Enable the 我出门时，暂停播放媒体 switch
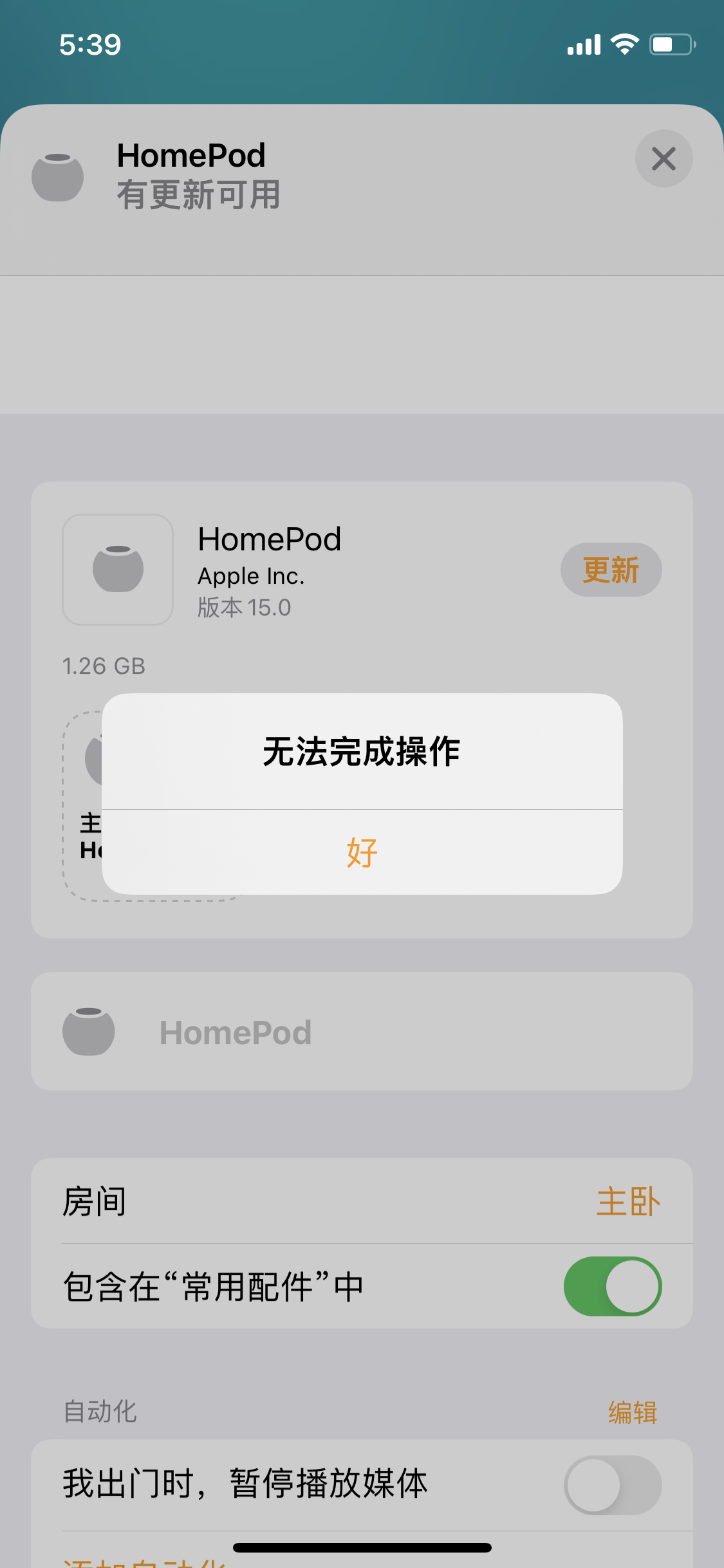This screenshot has width=724, height=1568. (612, 1484)
